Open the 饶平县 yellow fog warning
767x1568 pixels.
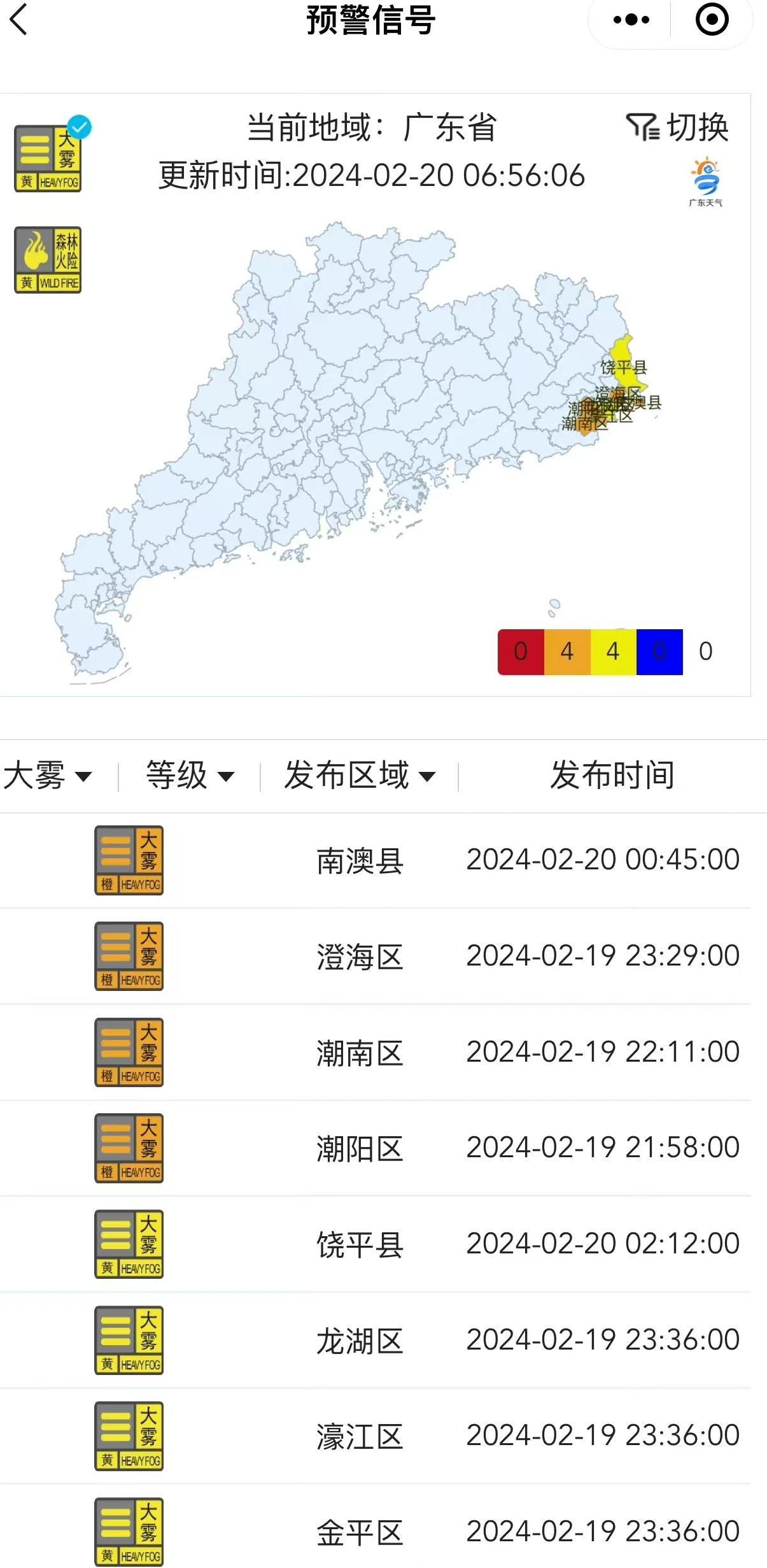(x=376, y=1244)
